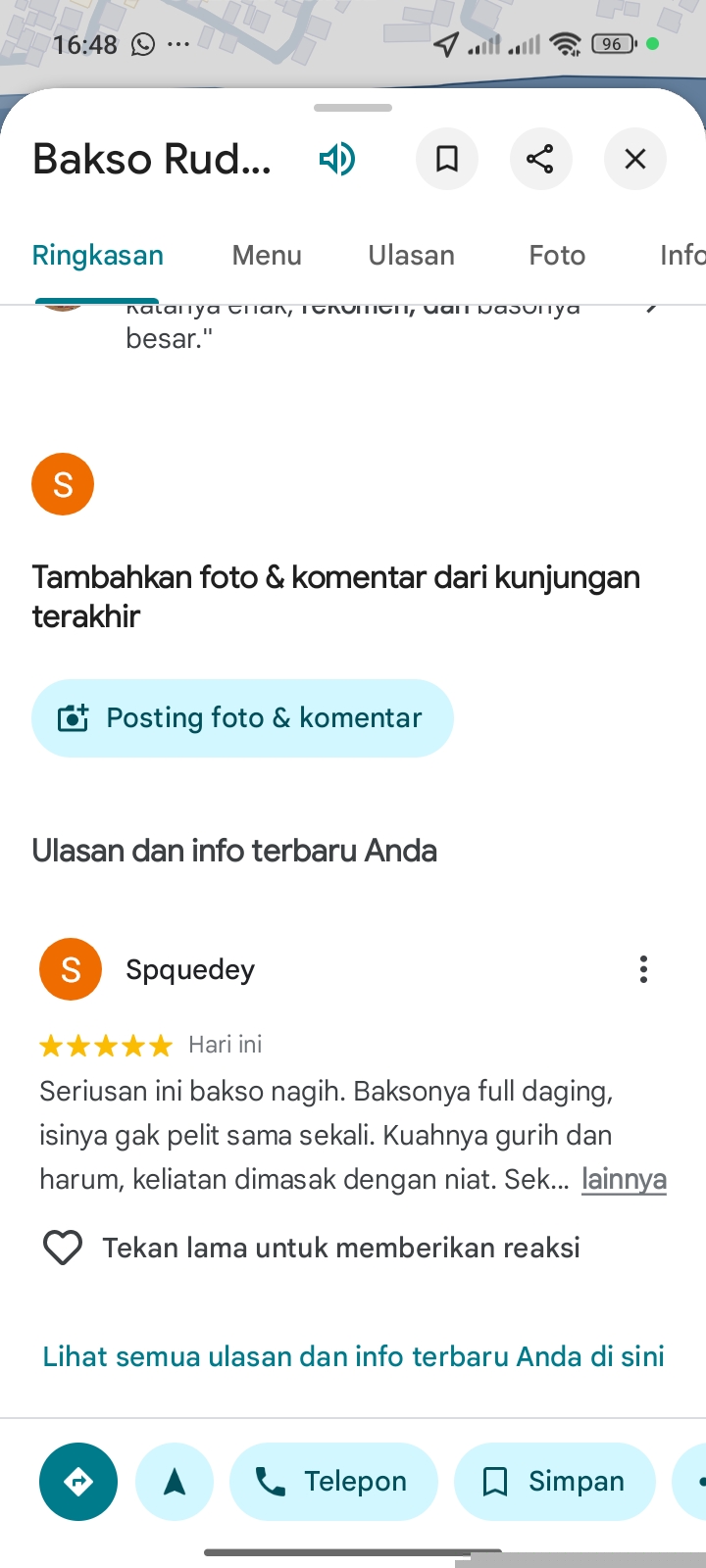This screenshot has width=706, height=1568.
Task: Play the place name pronunciation audio
Action: [337, 159]
